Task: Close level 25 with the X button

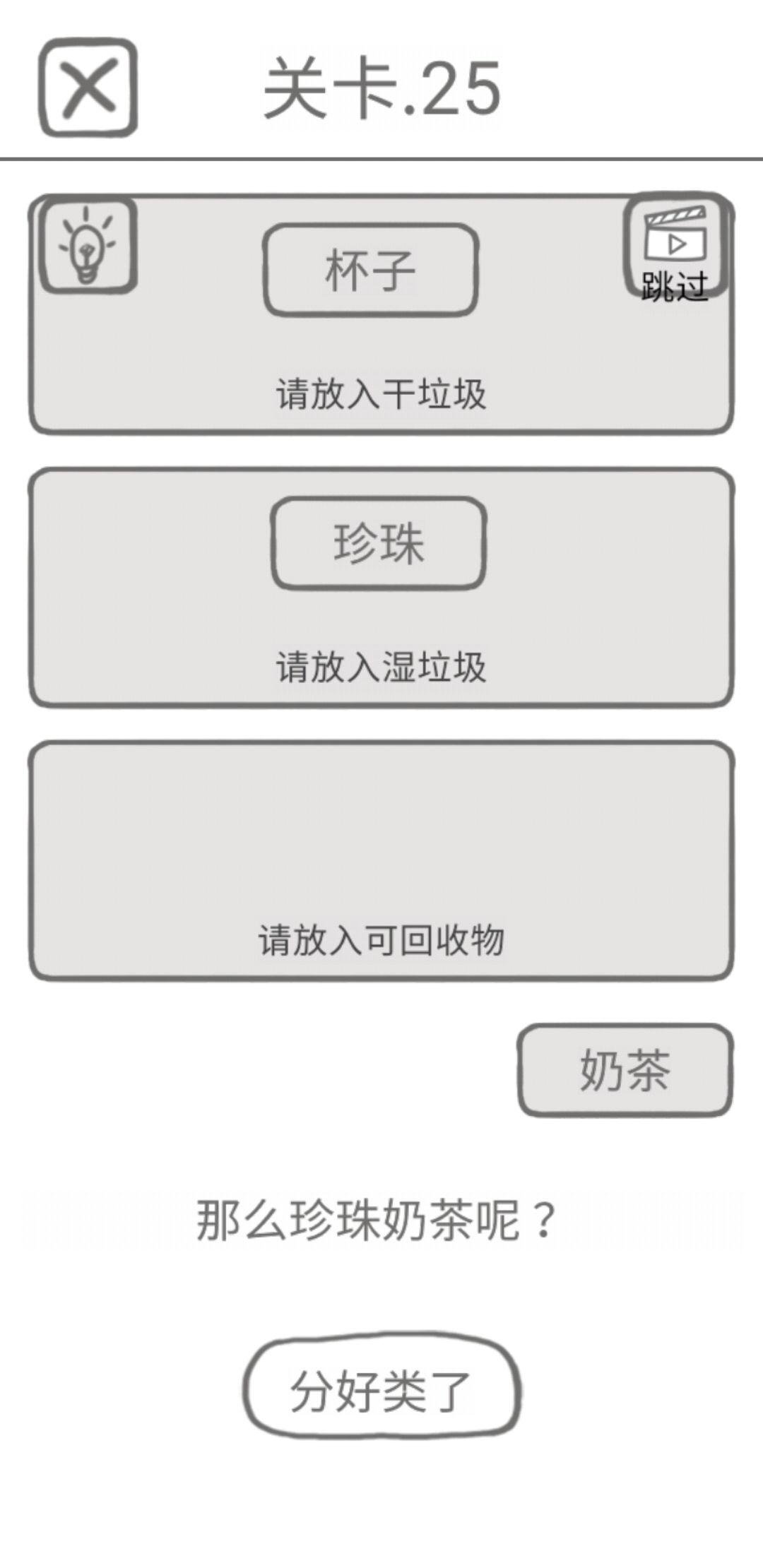Action: pyautogui.click(x=88, y=88)
